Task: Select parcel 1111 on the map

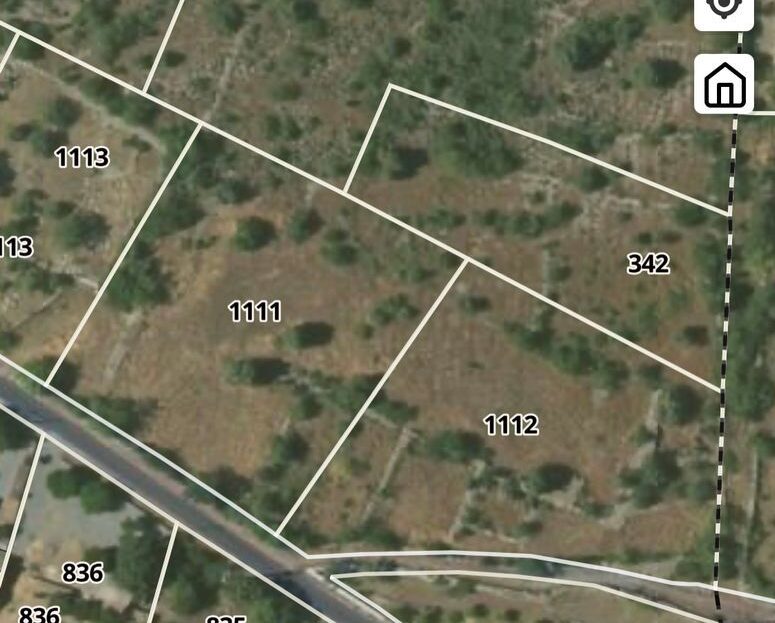Action: click(x=254, y=312)
